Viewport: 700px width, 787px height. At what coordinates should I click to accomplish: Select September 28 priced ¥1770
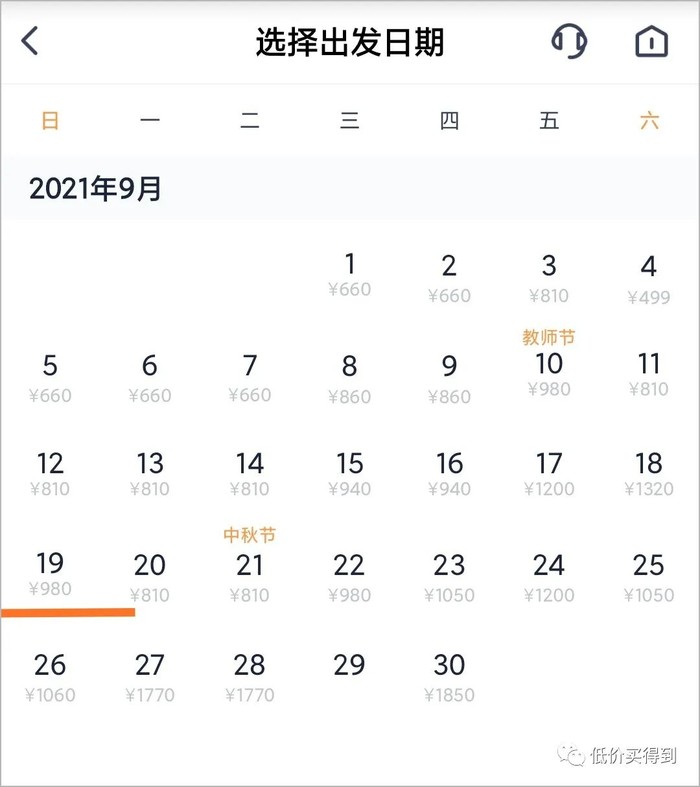coord(249,676)
